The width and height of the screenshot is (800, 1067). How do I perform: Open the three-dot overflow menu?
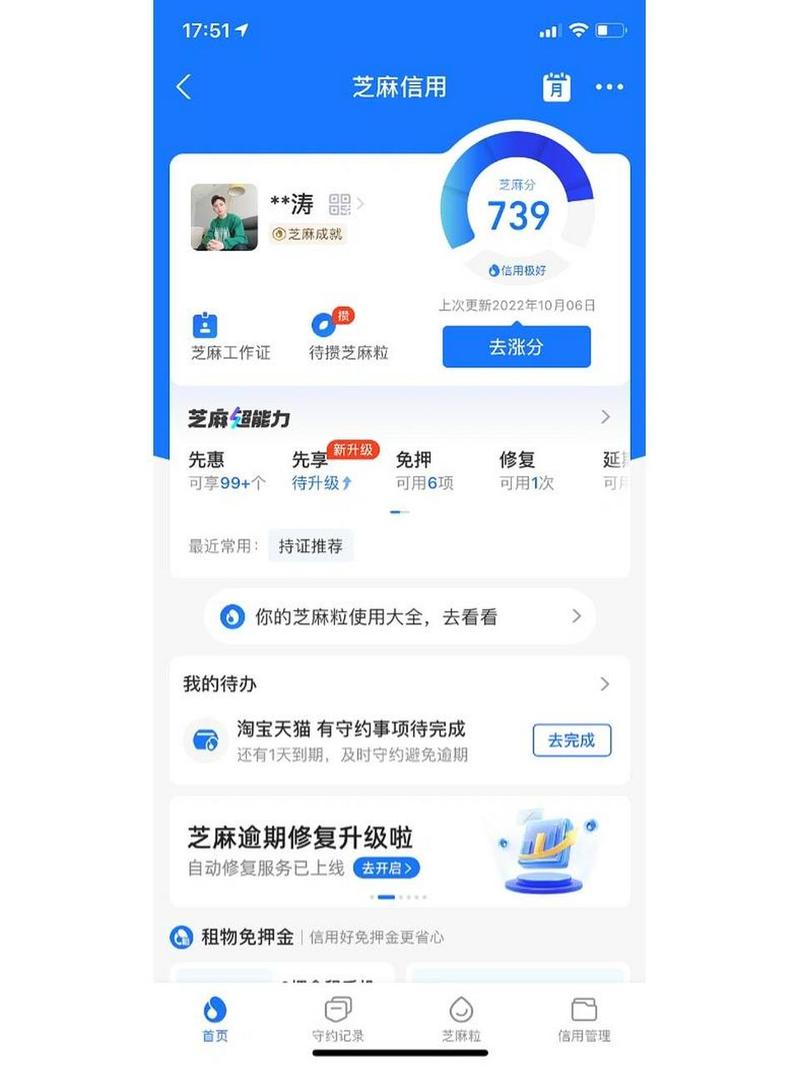click(x=609, y=87)
